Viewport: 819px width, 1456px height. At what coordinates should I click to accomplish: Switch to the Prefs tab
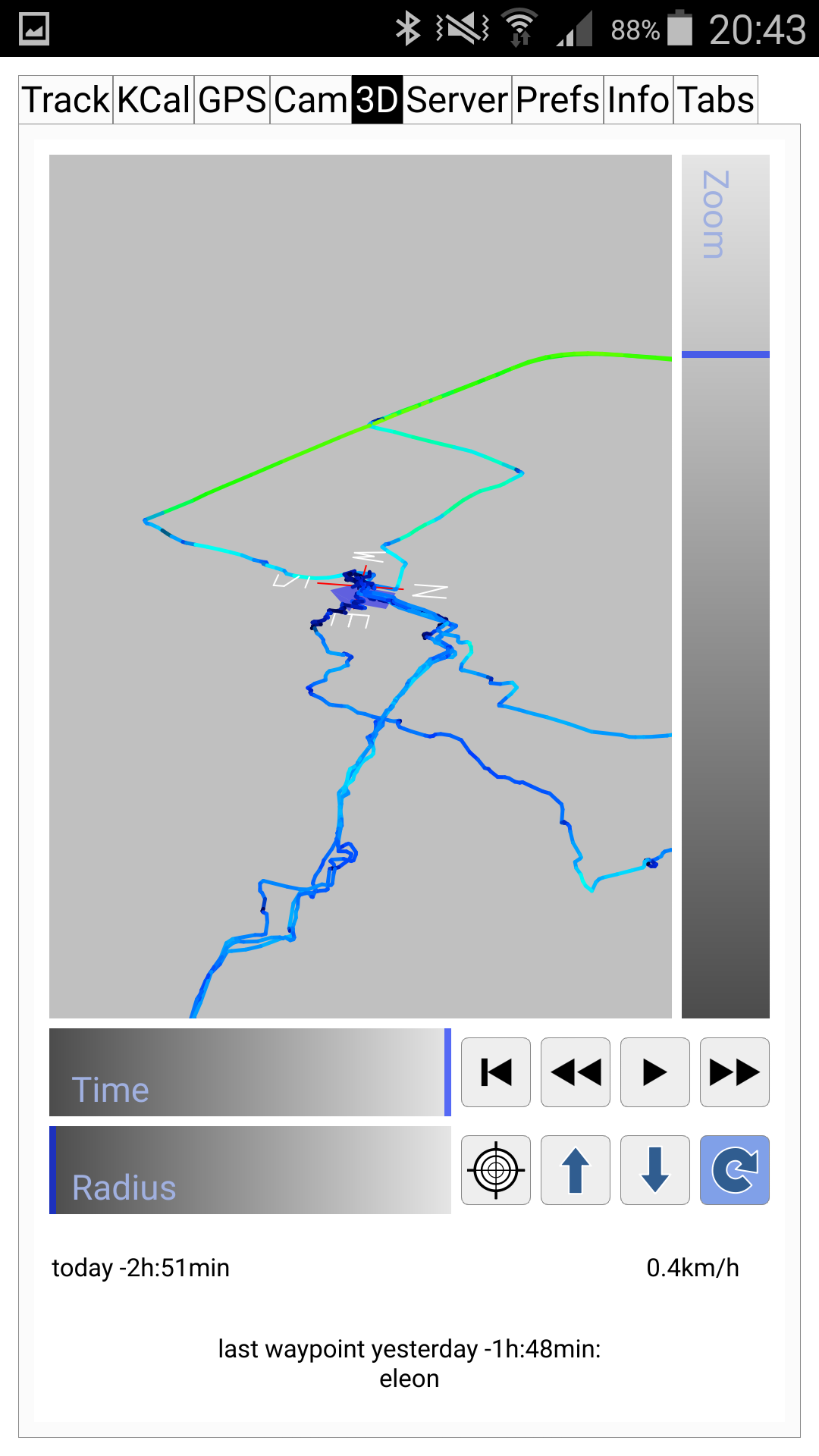(x=558, y=99)
